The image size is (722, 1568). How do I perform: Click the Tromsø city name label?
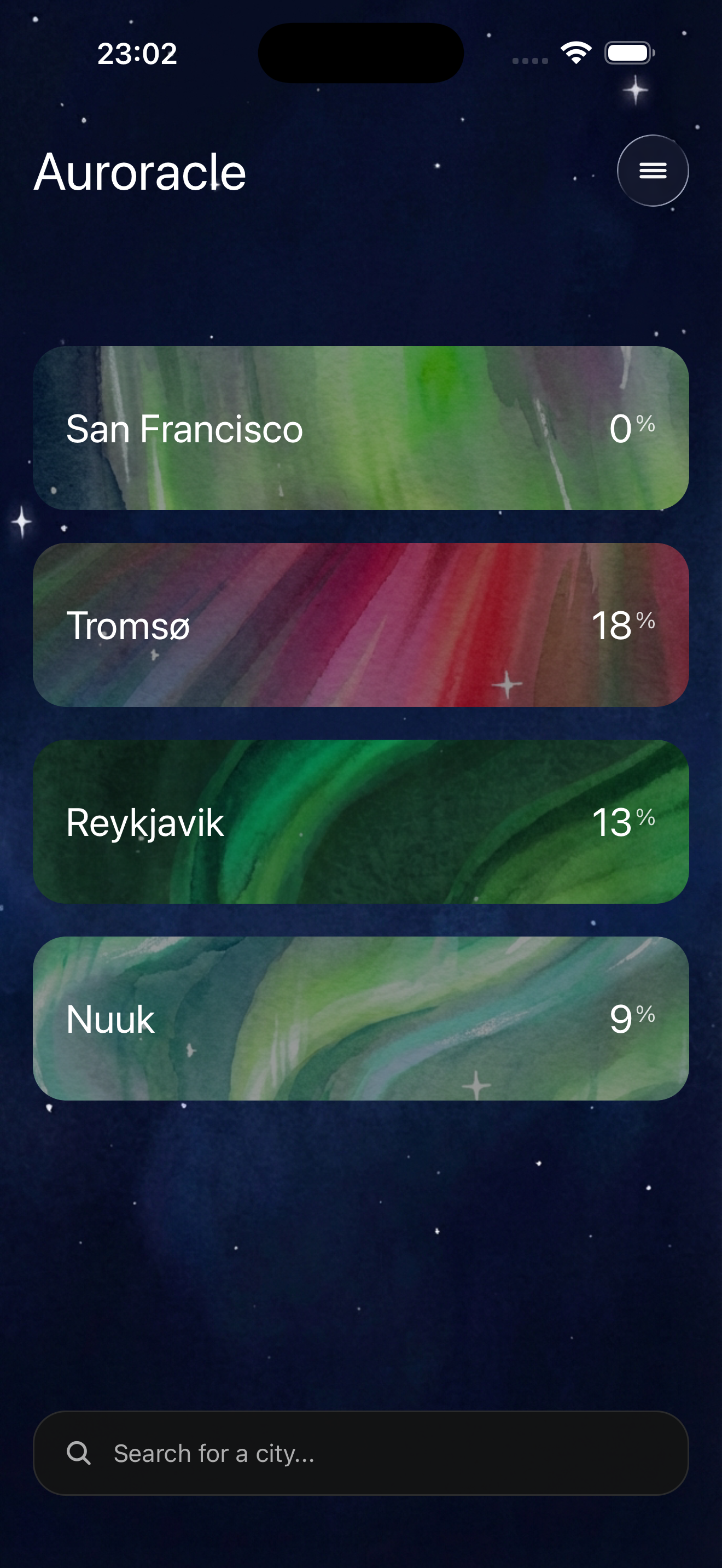pyautogui.click(x=129, y=624)
